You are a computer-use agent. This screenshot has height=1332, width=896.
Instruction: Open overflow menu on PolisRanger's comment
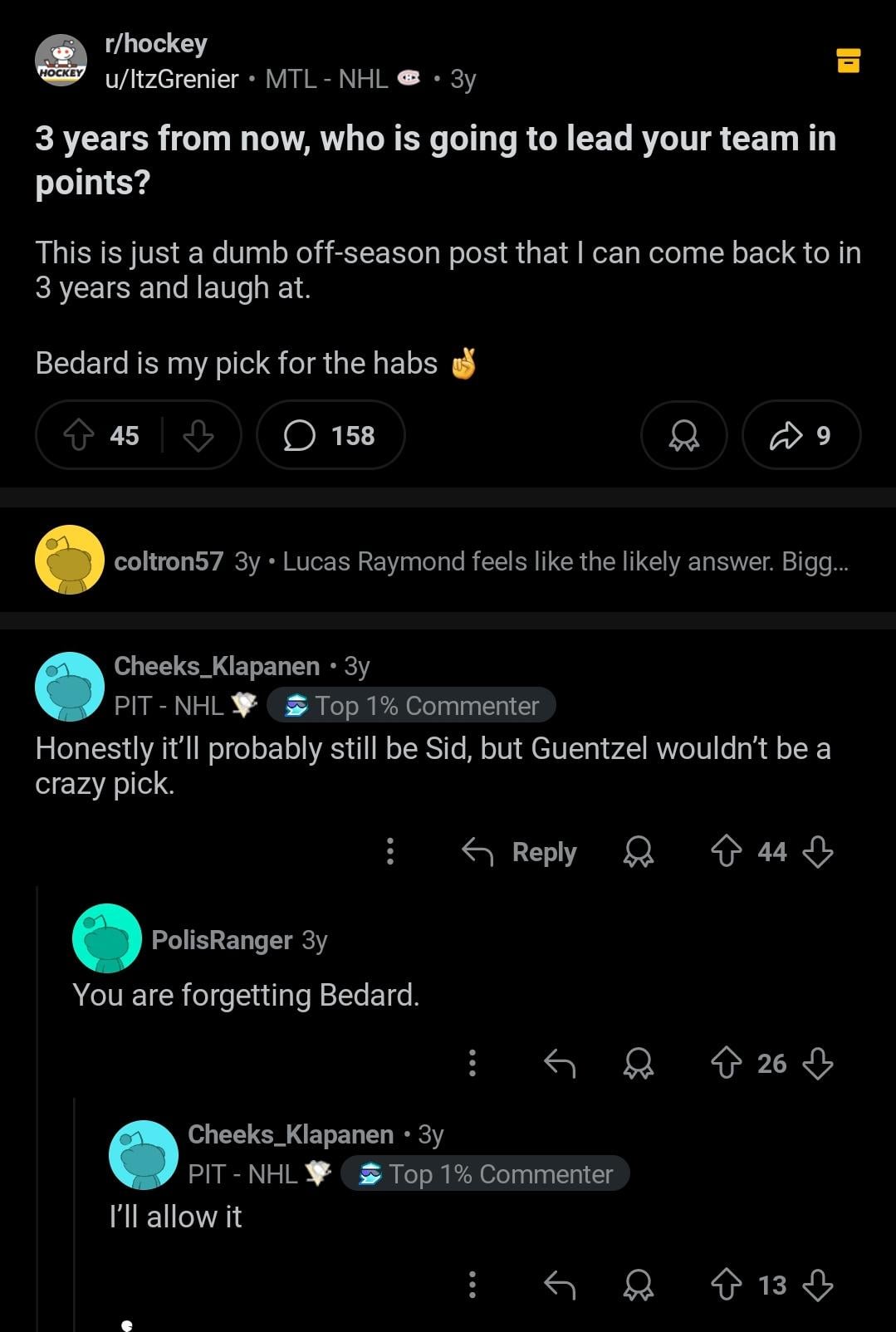coord(472,1063)
